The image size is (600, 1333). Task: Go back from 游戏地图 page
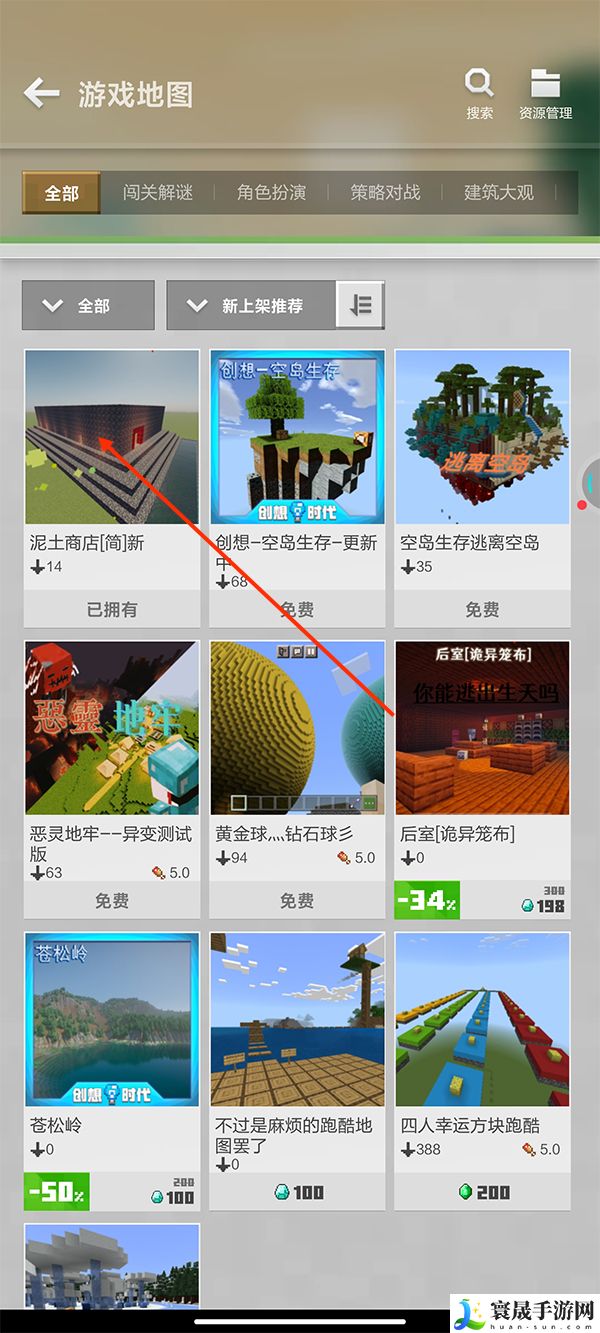tap(42, 94)
